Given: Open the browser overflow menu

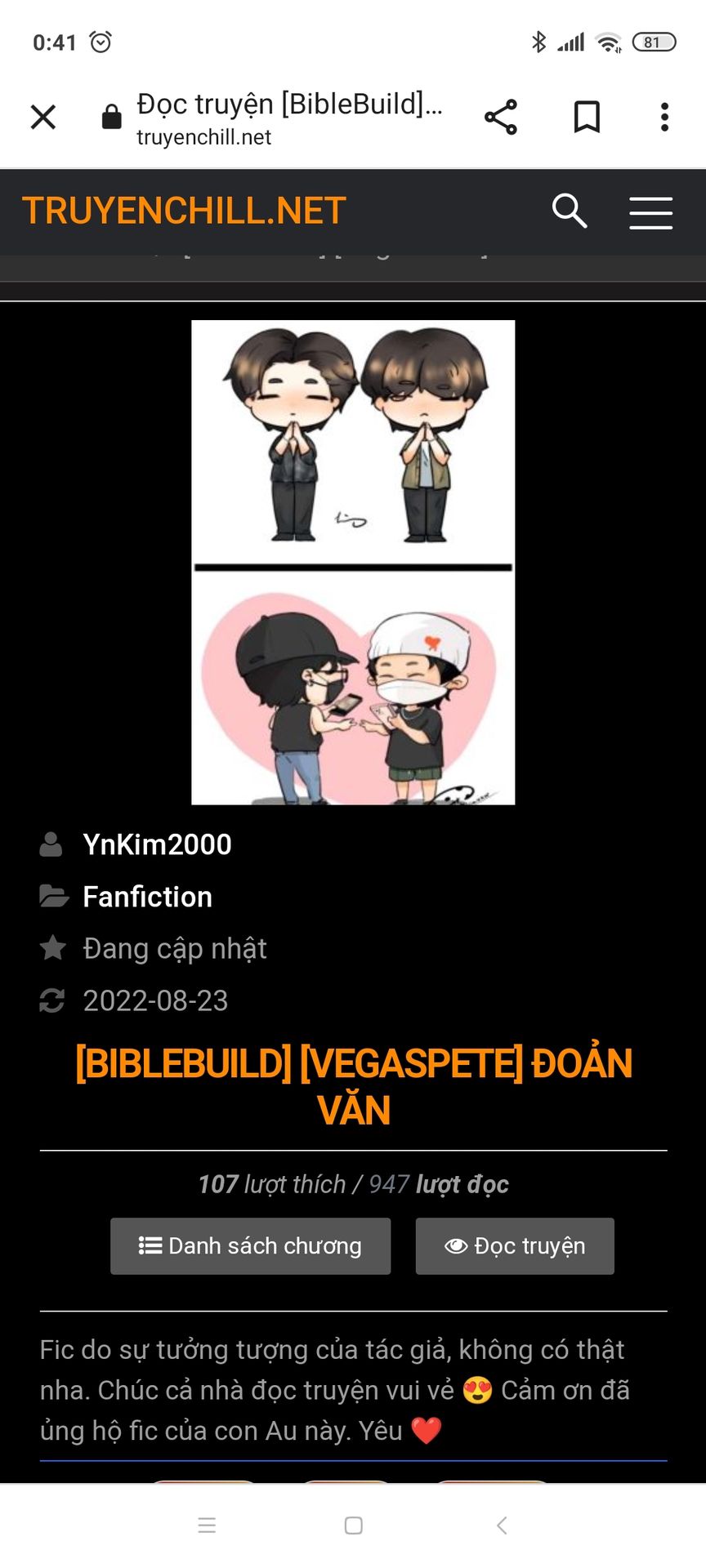Looking at the screenshot, I should [x=664, y=117].
